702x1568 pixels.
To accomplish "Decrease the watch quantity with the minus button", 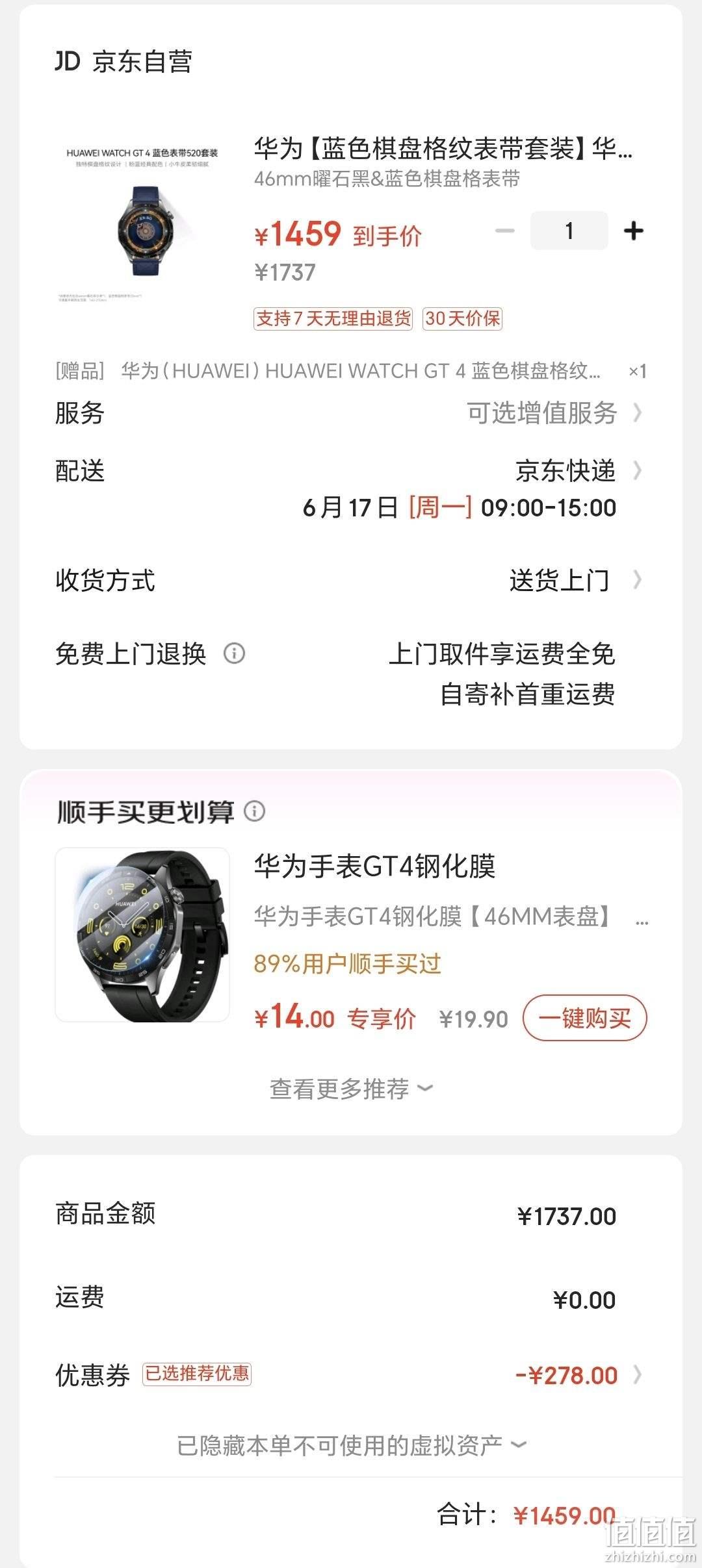I will [x=505, y=231].
